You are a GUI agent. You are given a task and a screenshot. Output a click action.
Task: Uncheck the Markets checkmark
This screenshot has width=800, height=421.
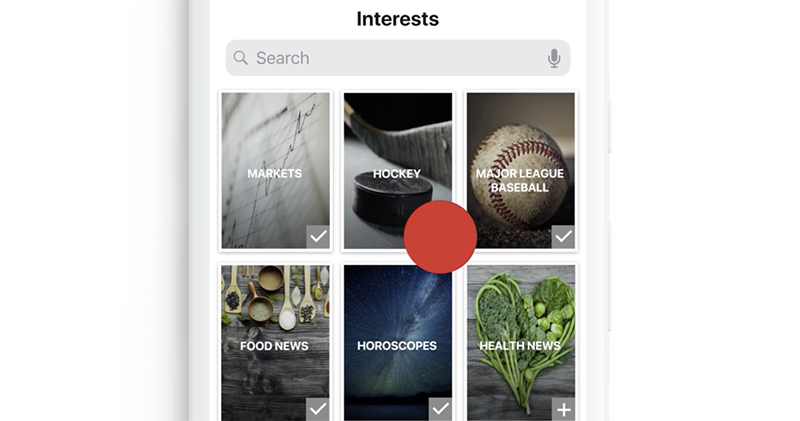click(x=318, y=237)
